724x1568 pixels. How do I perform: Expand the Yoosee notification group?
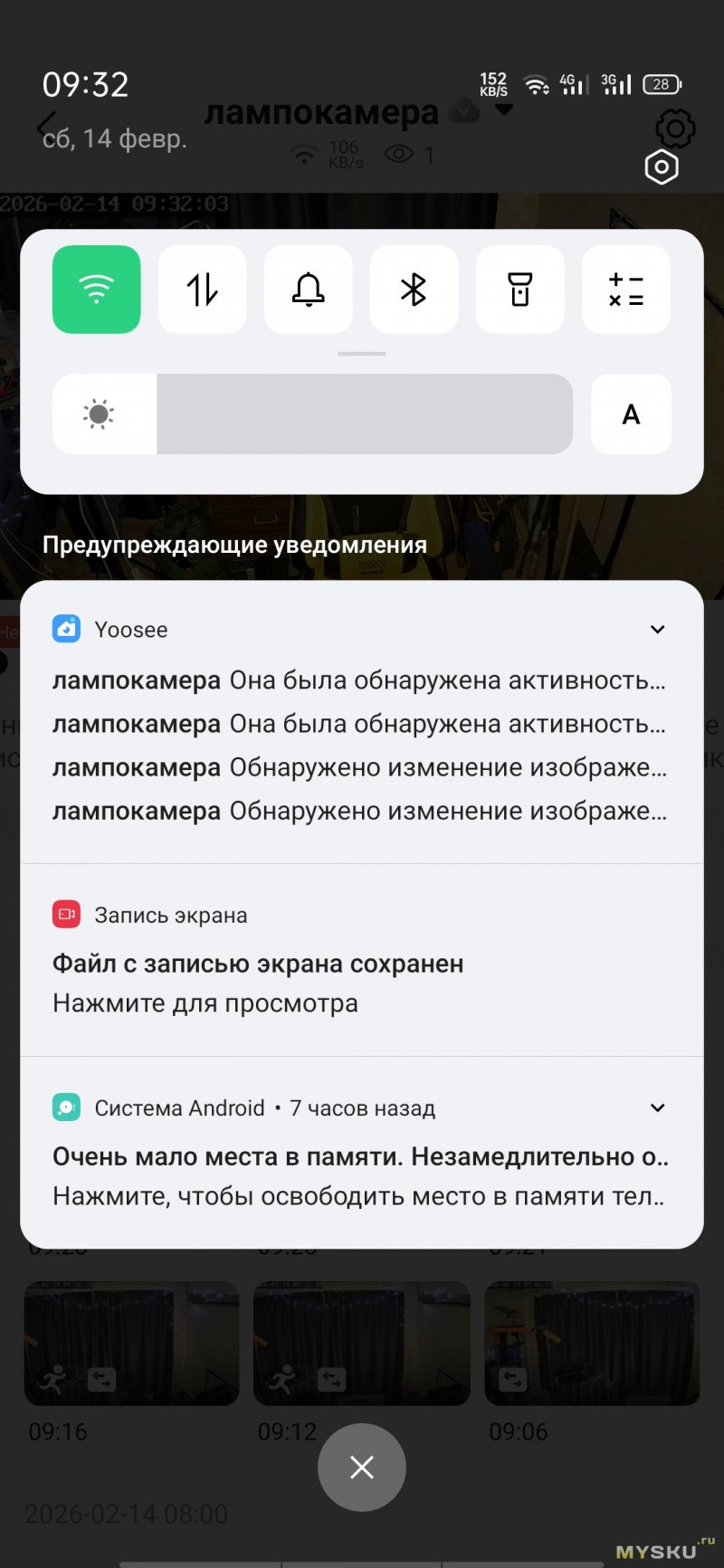tap(658, 630)
